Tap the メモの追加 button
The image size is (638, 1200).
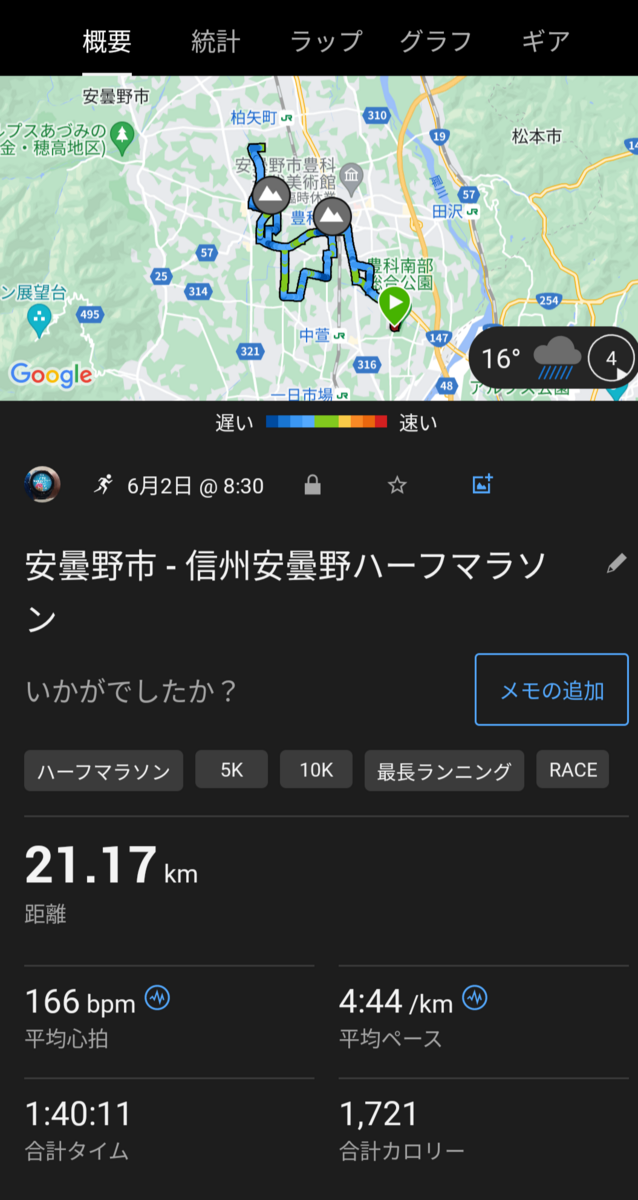point(552,690)
